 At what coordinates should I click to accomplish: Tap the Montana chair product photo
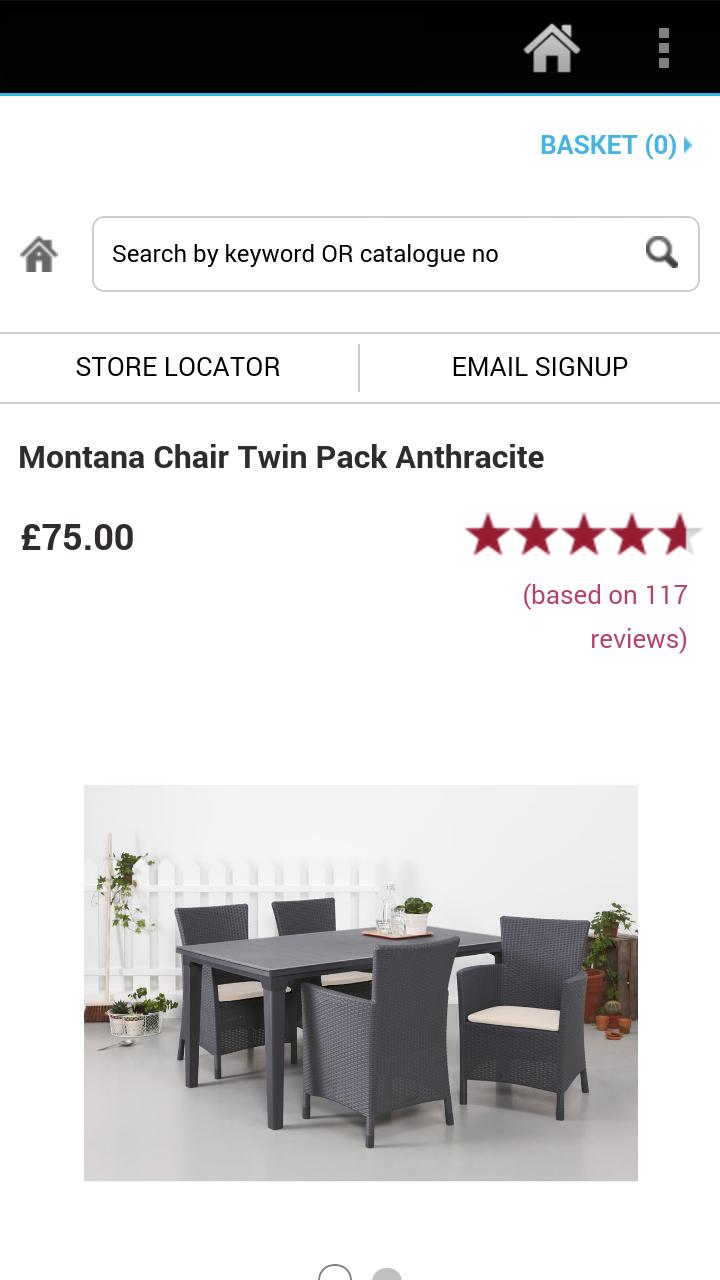coord(360,982)
